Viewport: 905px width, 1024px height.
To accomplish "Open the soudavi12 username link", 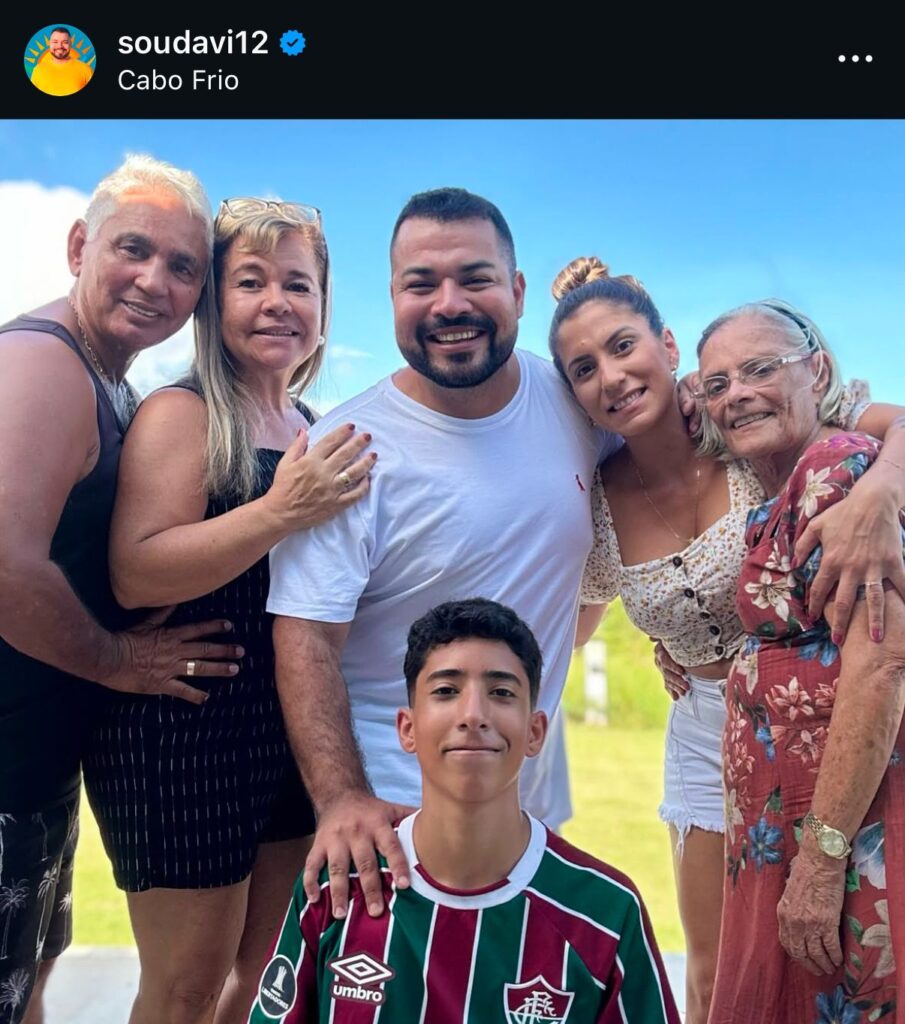I will pos(193,42).
